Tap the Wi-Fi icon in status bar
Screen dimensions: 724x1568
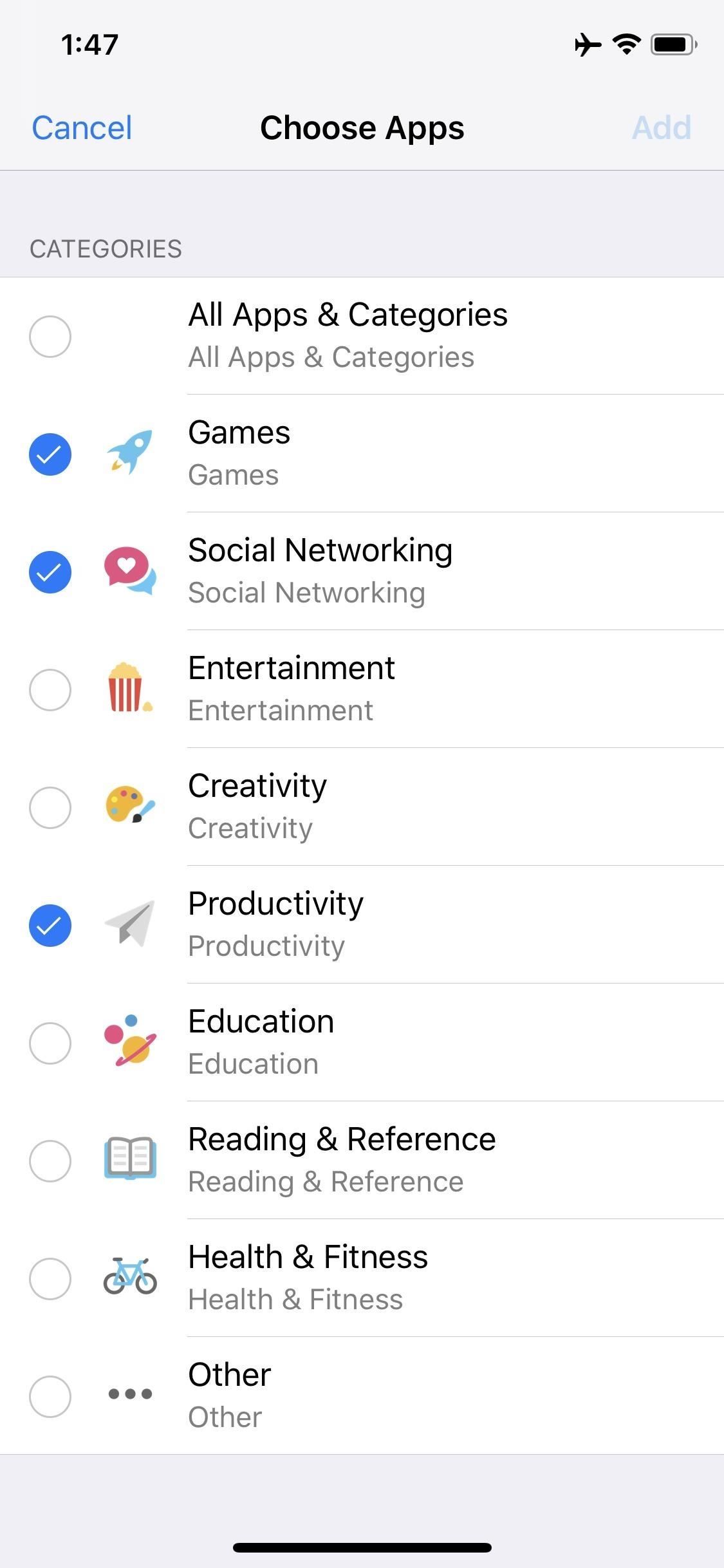point(624,44)
